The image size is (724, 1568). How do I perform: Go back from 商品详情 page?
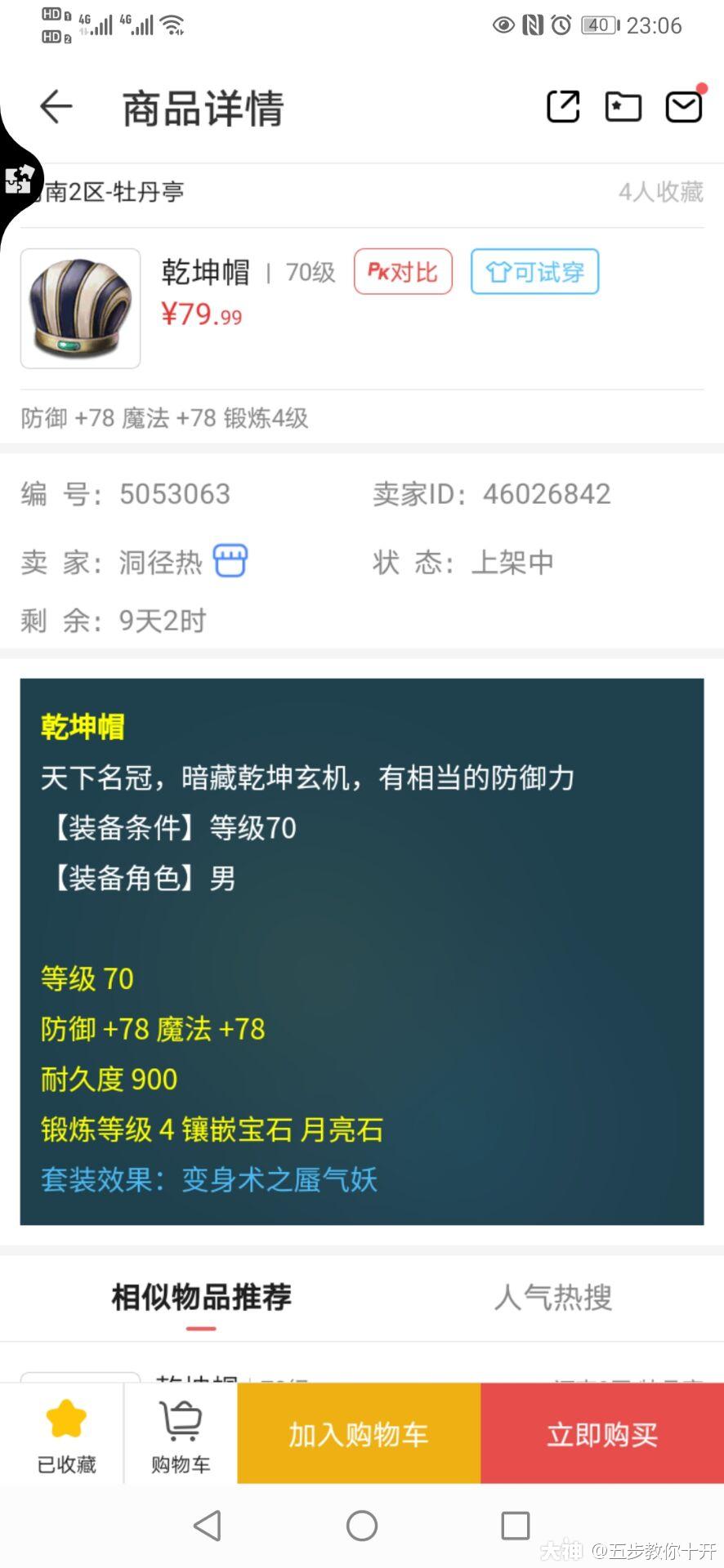(x=56, y=107)
